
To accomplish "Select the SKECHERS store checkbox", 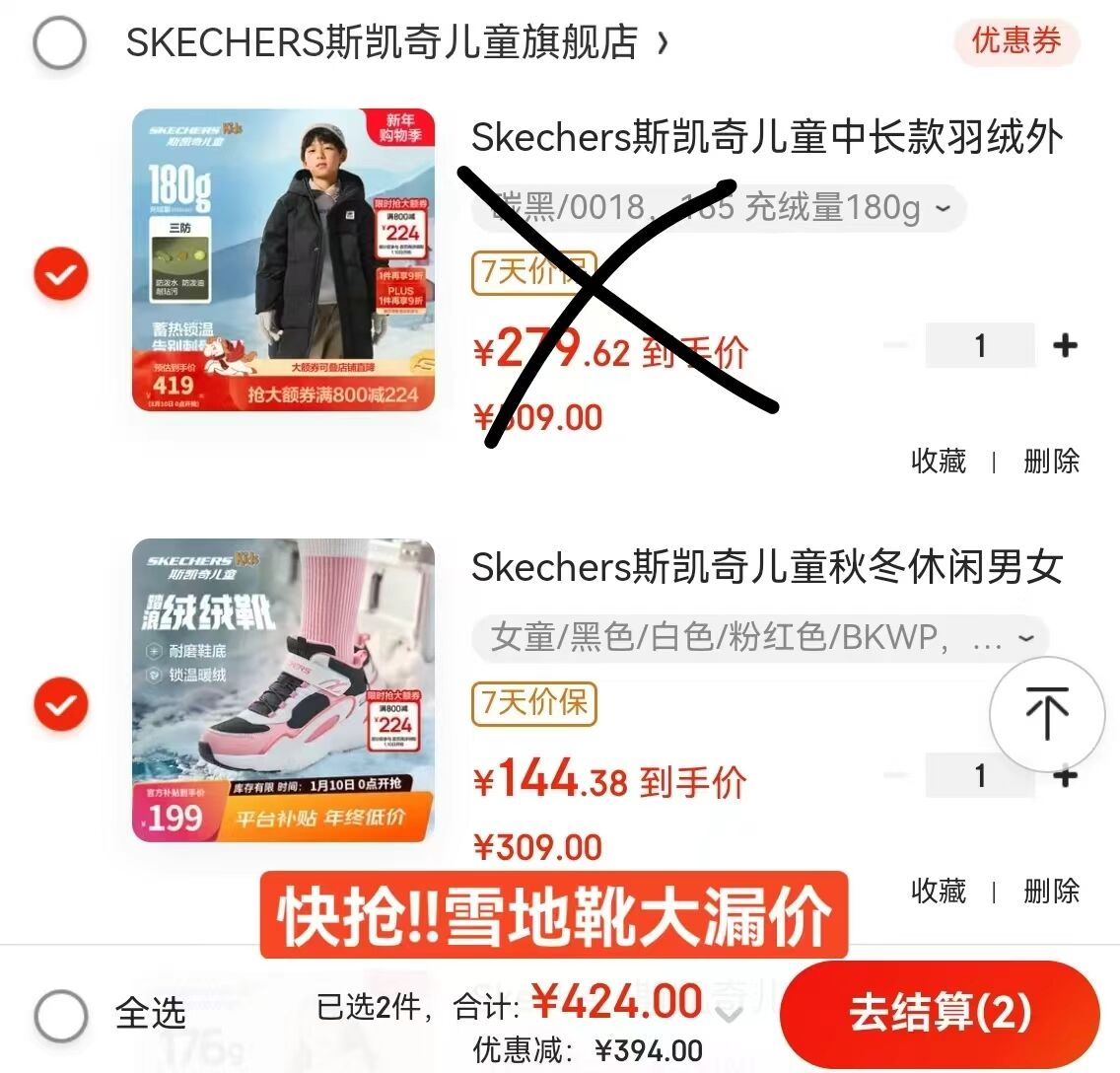I will click(x=60, y=42).
